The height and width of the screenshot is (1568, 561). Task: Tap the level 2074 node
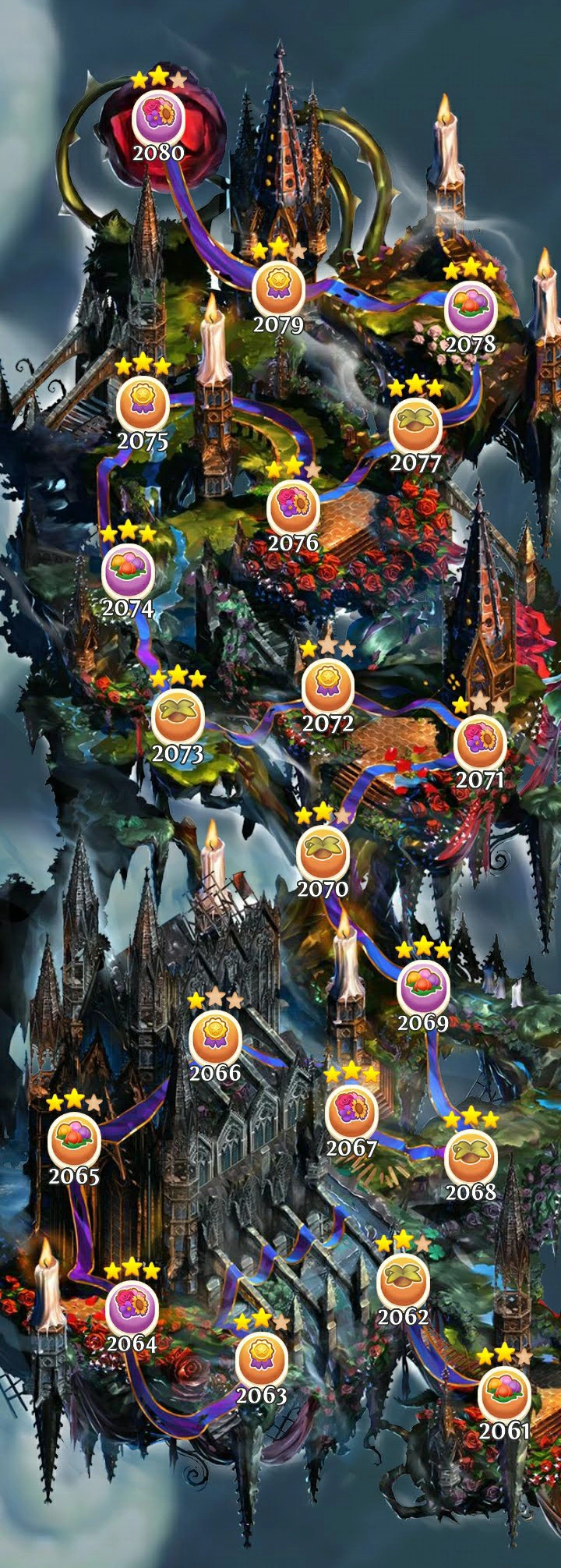pyautogui.click(x=128, y=572)
